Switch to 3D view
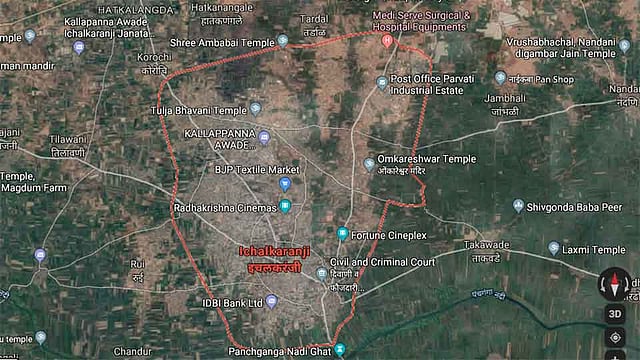 click(x=615, y=314)
